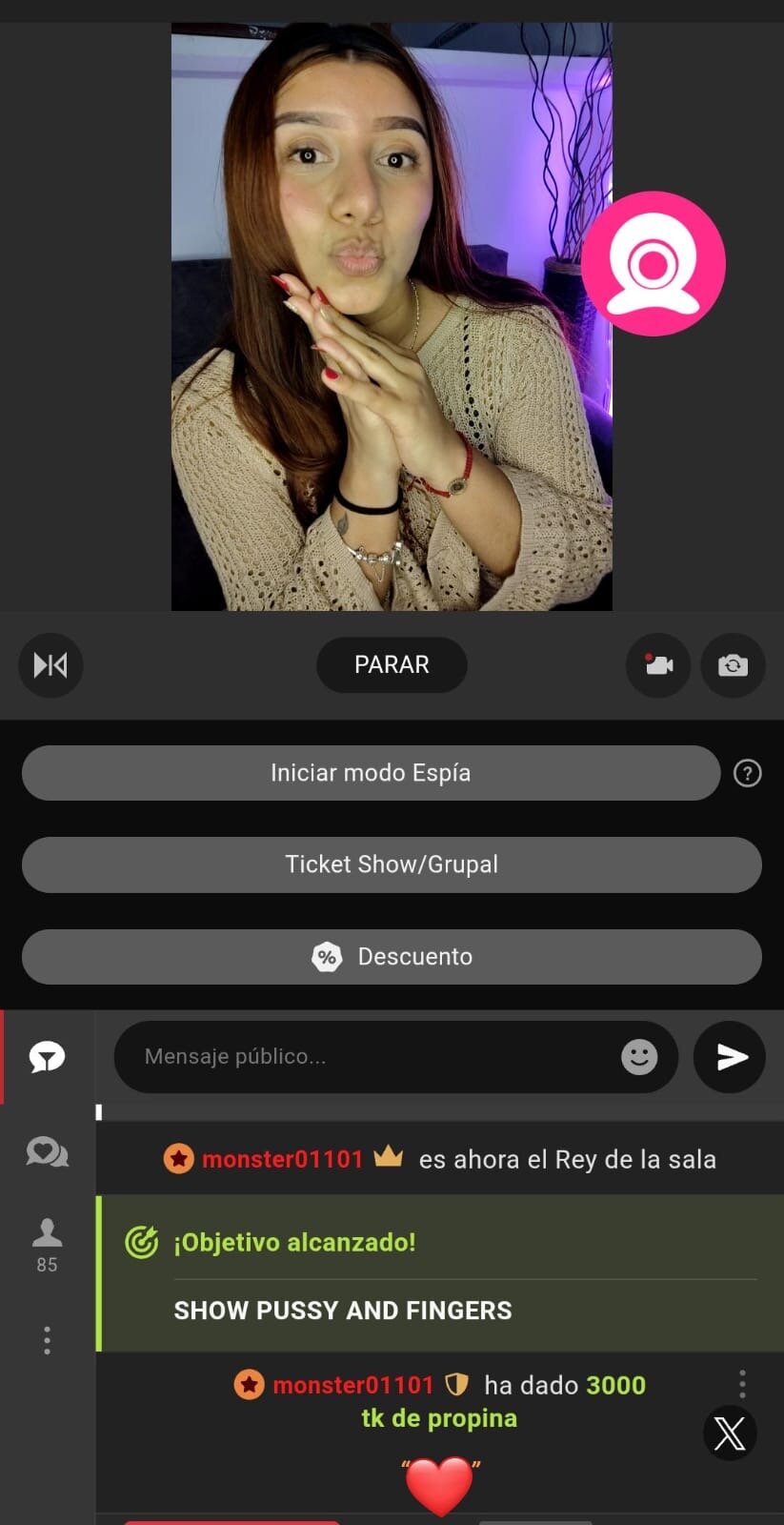
Task: Share via the X button
Action: point(730,1433)
